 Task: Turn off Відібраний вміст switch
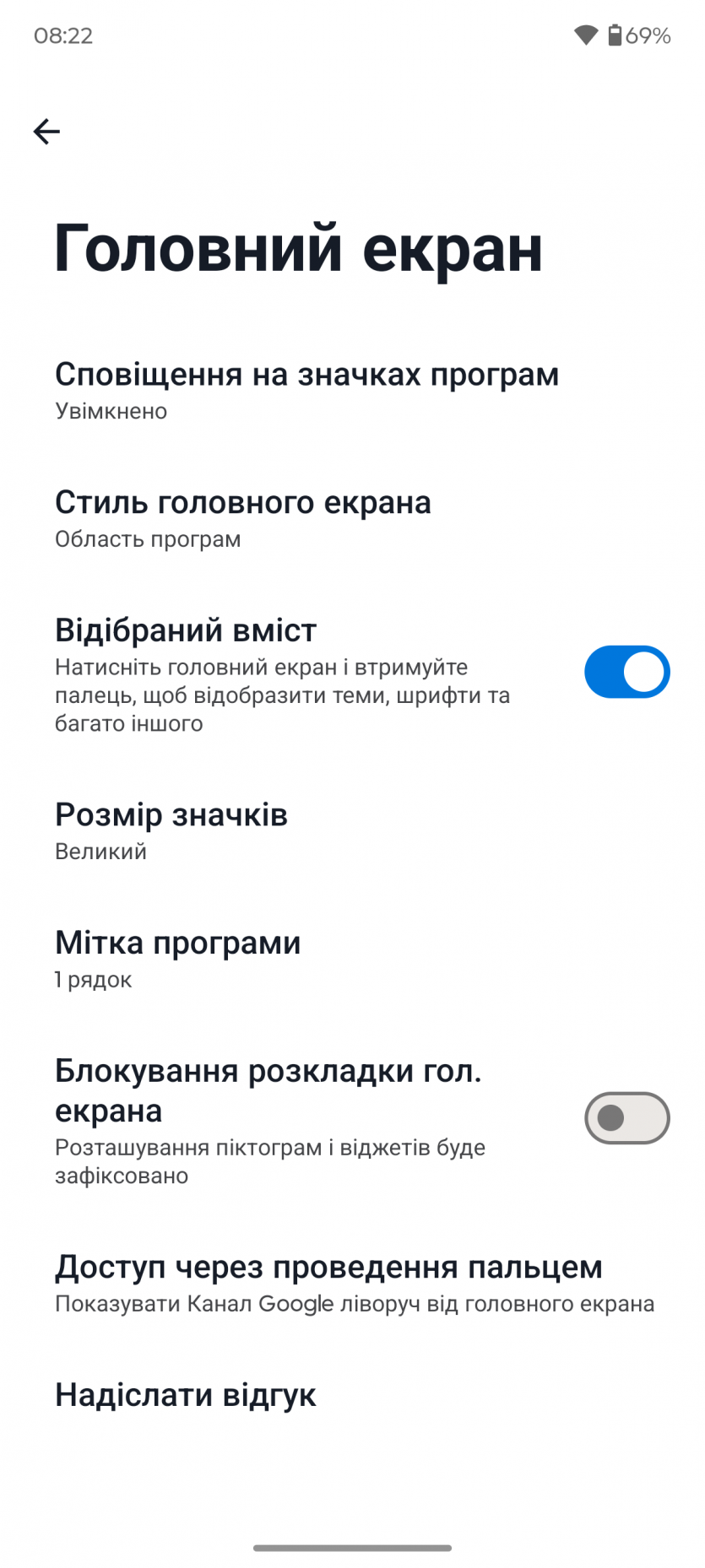[x=626, y=672]
